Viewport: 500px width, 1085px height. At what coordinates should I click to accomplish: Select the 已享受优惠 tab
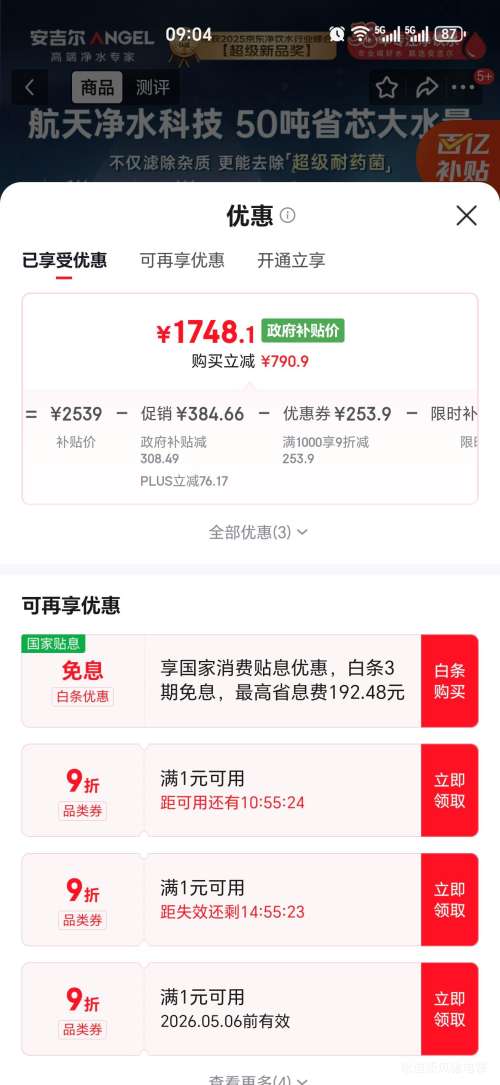point(64,260)
